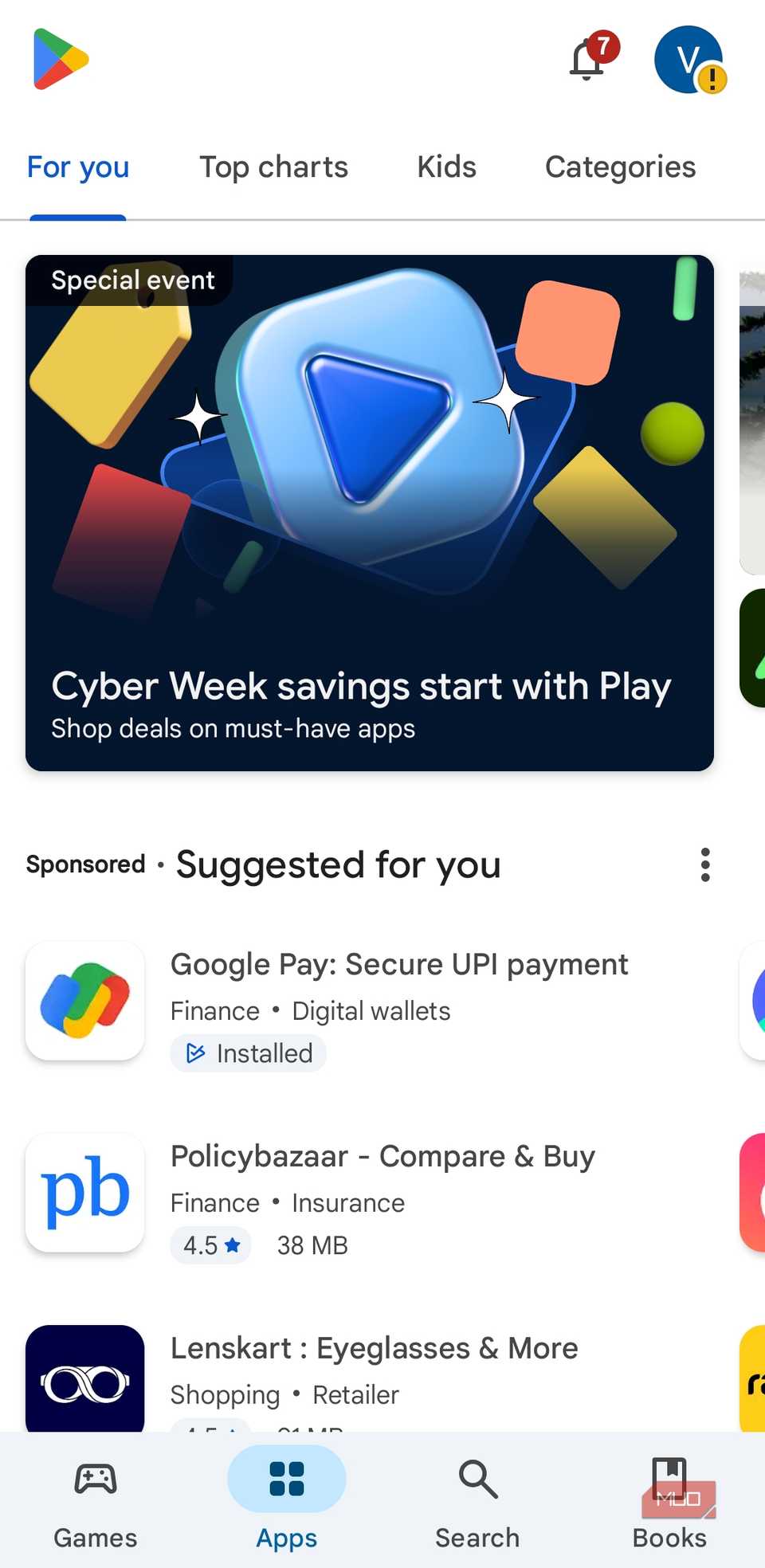
Task: Open the Google Play Store home logo
Action: tap(57, 57)
